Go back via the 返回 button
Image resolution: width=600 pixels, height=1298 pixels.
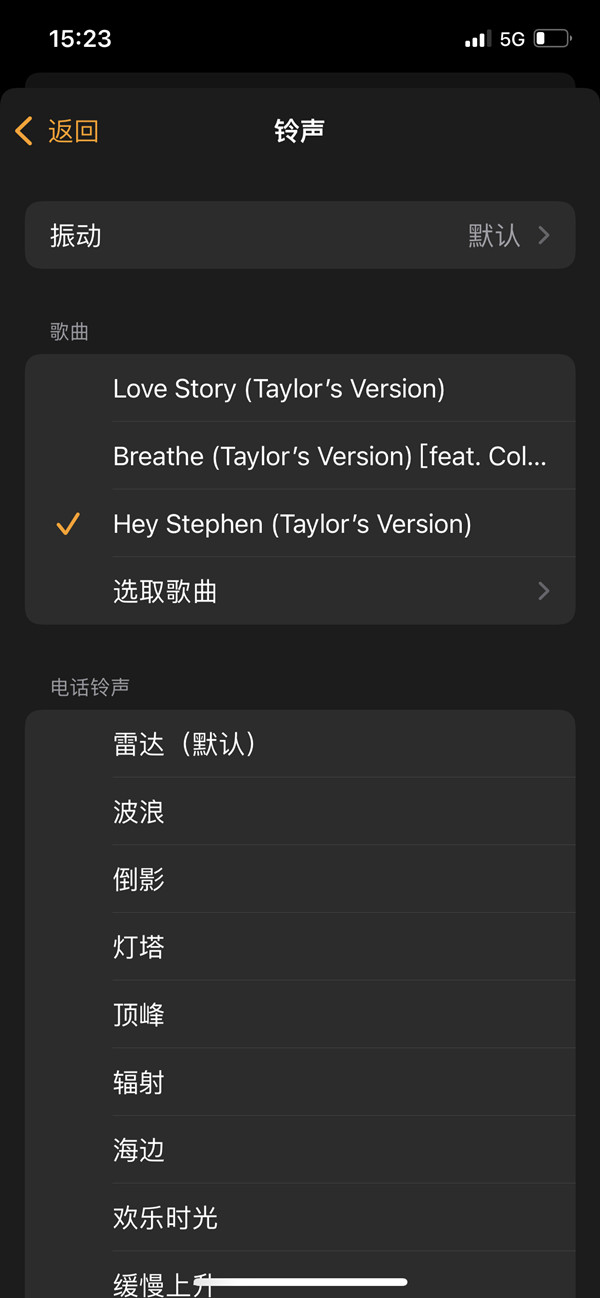coord(58,131)
